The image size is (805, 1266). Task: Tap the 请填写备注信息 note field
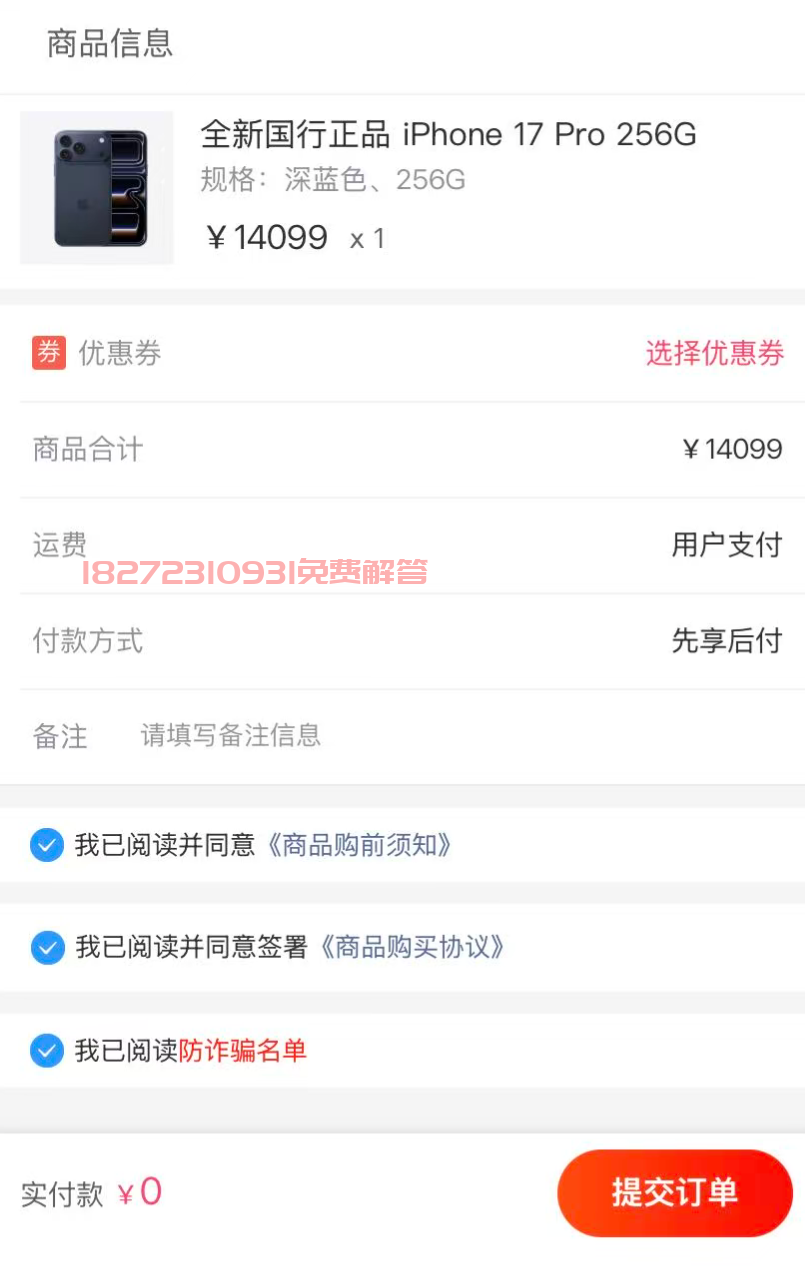click(x=231, y=736)
